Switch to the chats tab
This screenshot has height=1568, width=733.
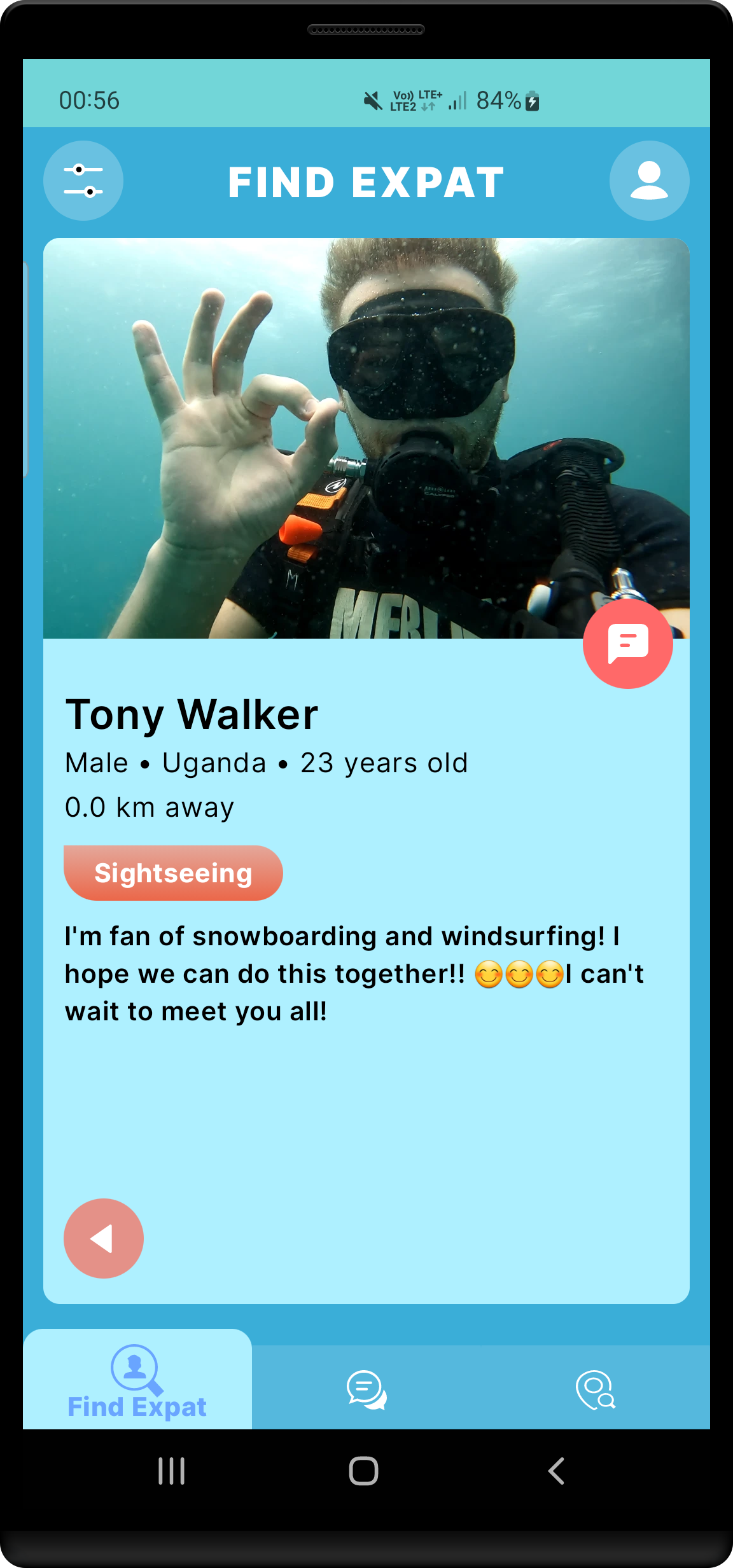366,1389
